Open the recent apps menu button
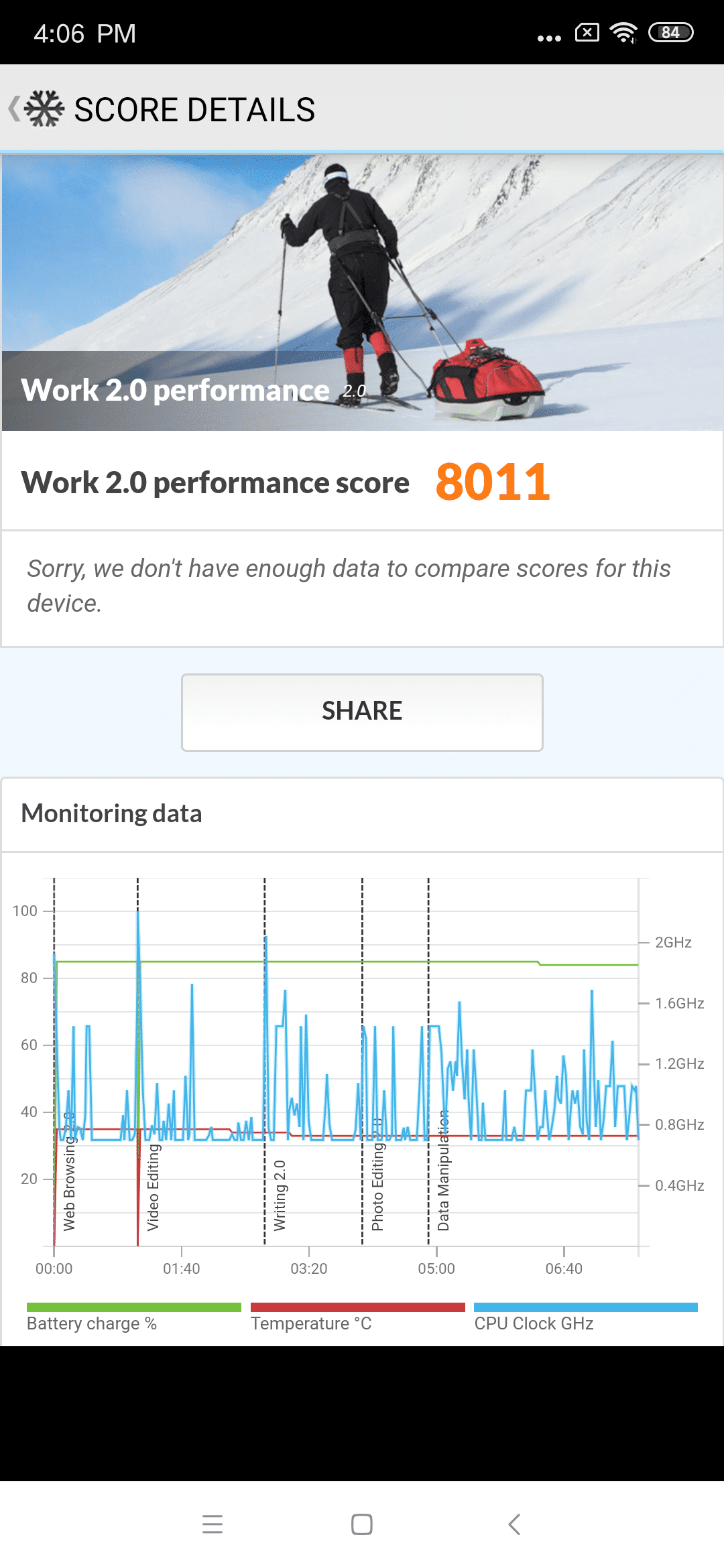The height and width of the screenshot is (1568, 724). coord(213,1524)
